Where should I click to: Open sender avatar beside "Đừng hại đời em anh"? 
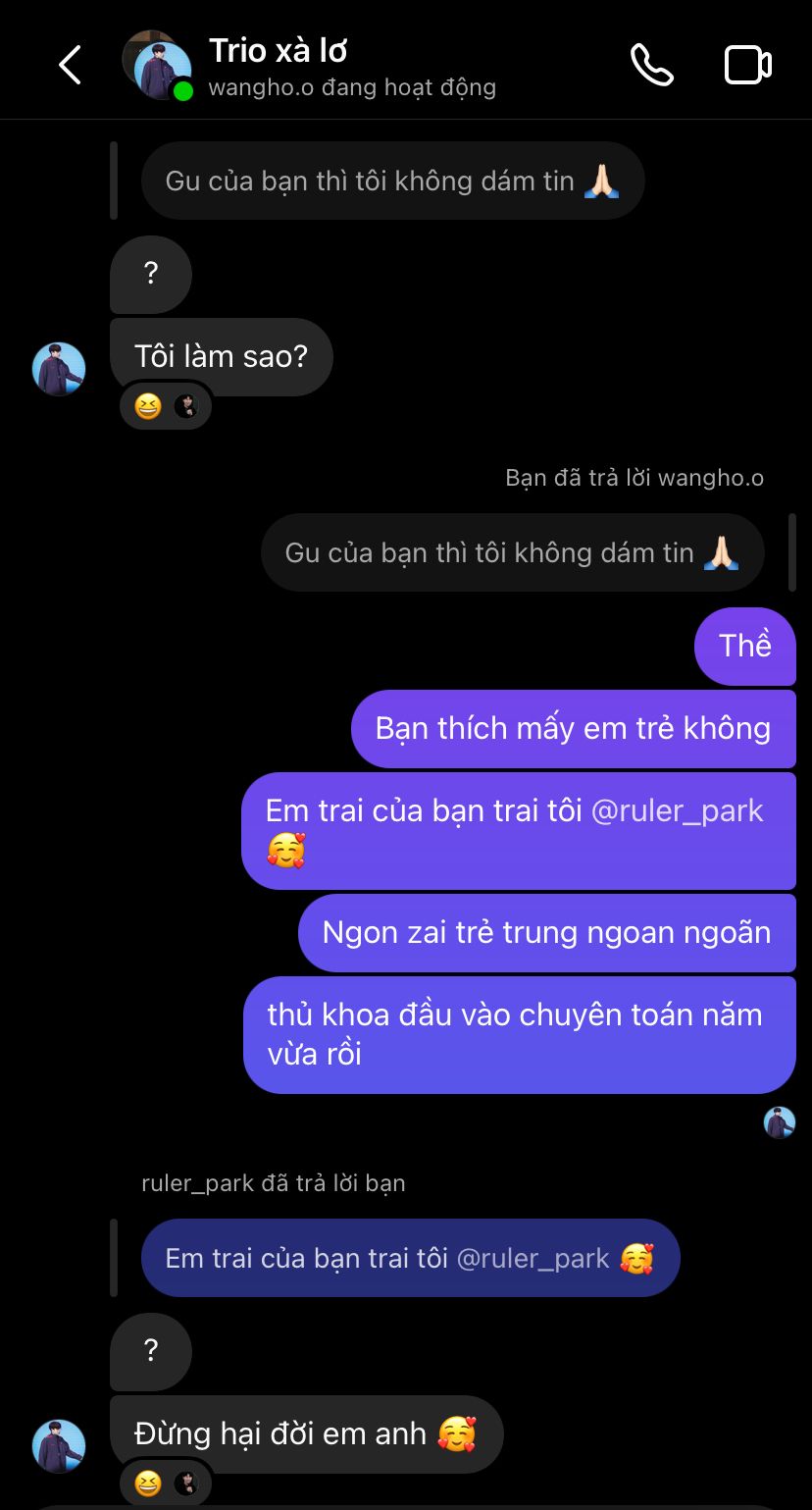pos(59,1446)
